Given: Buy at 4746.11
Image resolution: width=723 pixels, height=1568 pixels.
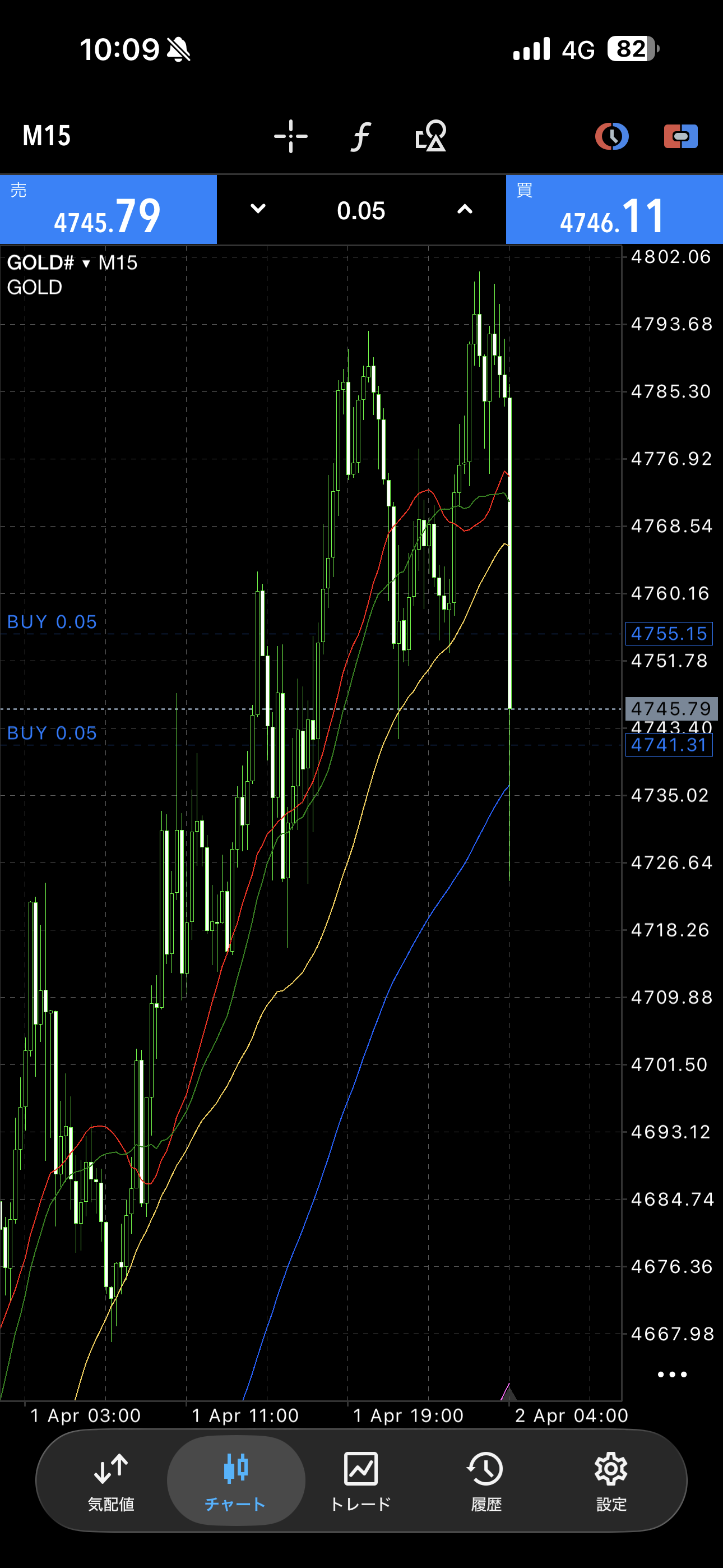Looking at the screenshot, I should 614,210.
